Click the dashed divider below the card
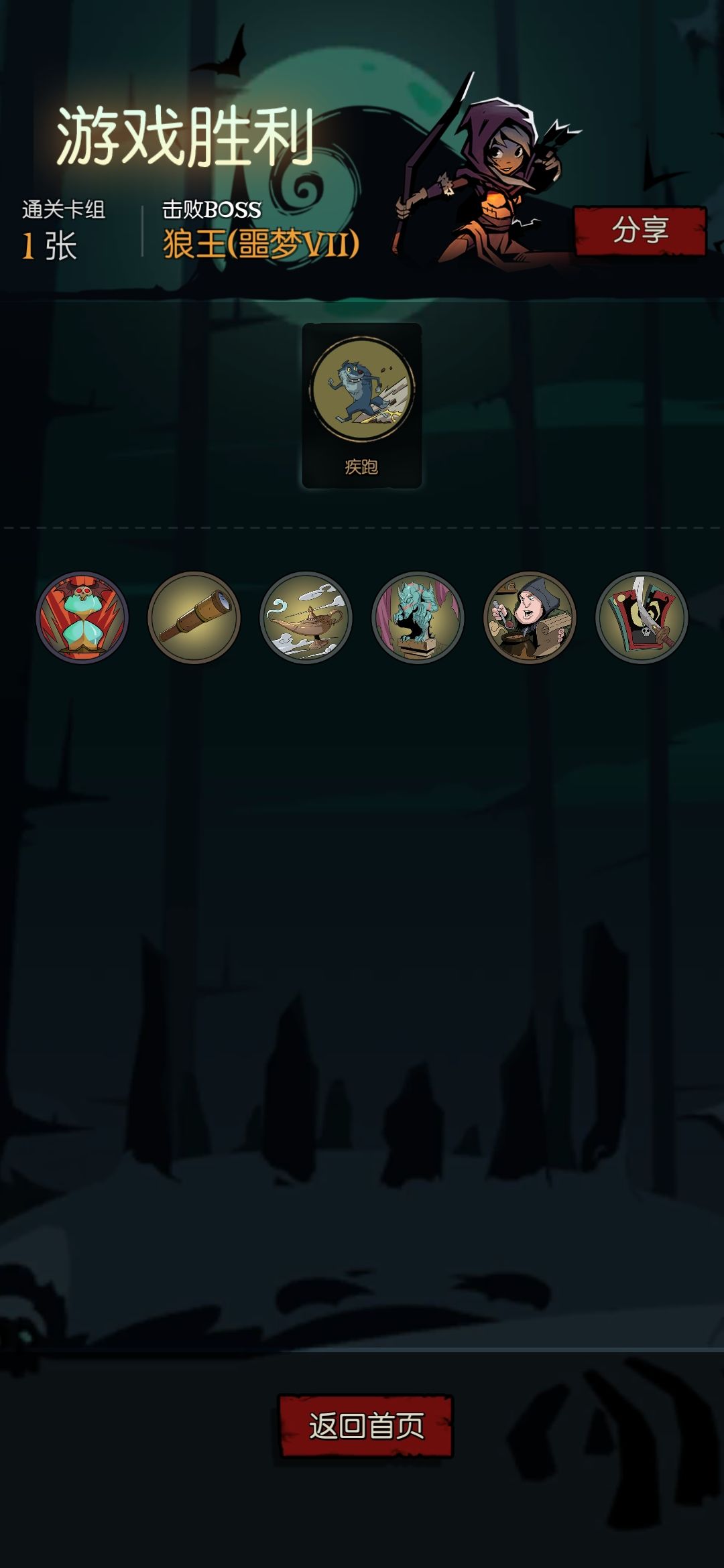 click(x=362, y=529)
